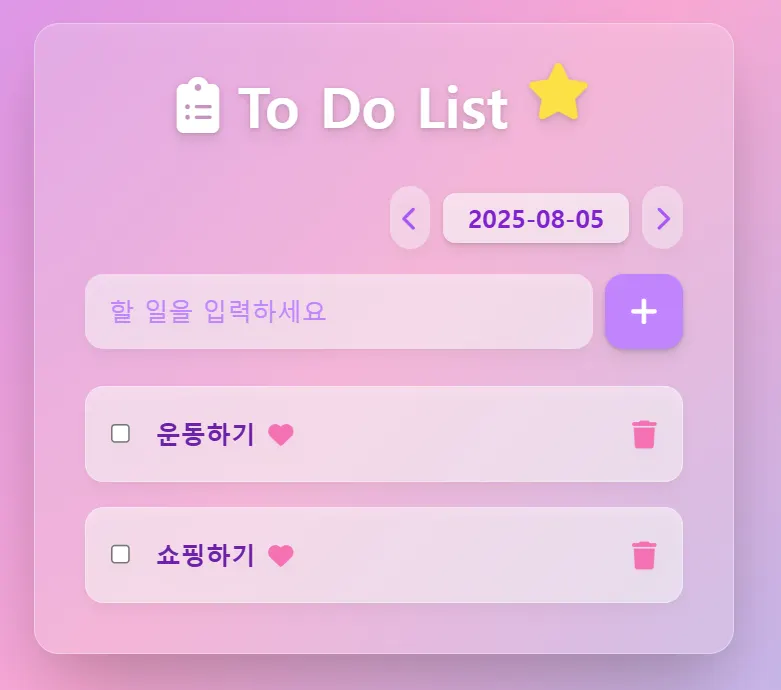Open the 2025-08-05 date picker
The width and height of the screenshot is (781, 690).
(536, 218)
